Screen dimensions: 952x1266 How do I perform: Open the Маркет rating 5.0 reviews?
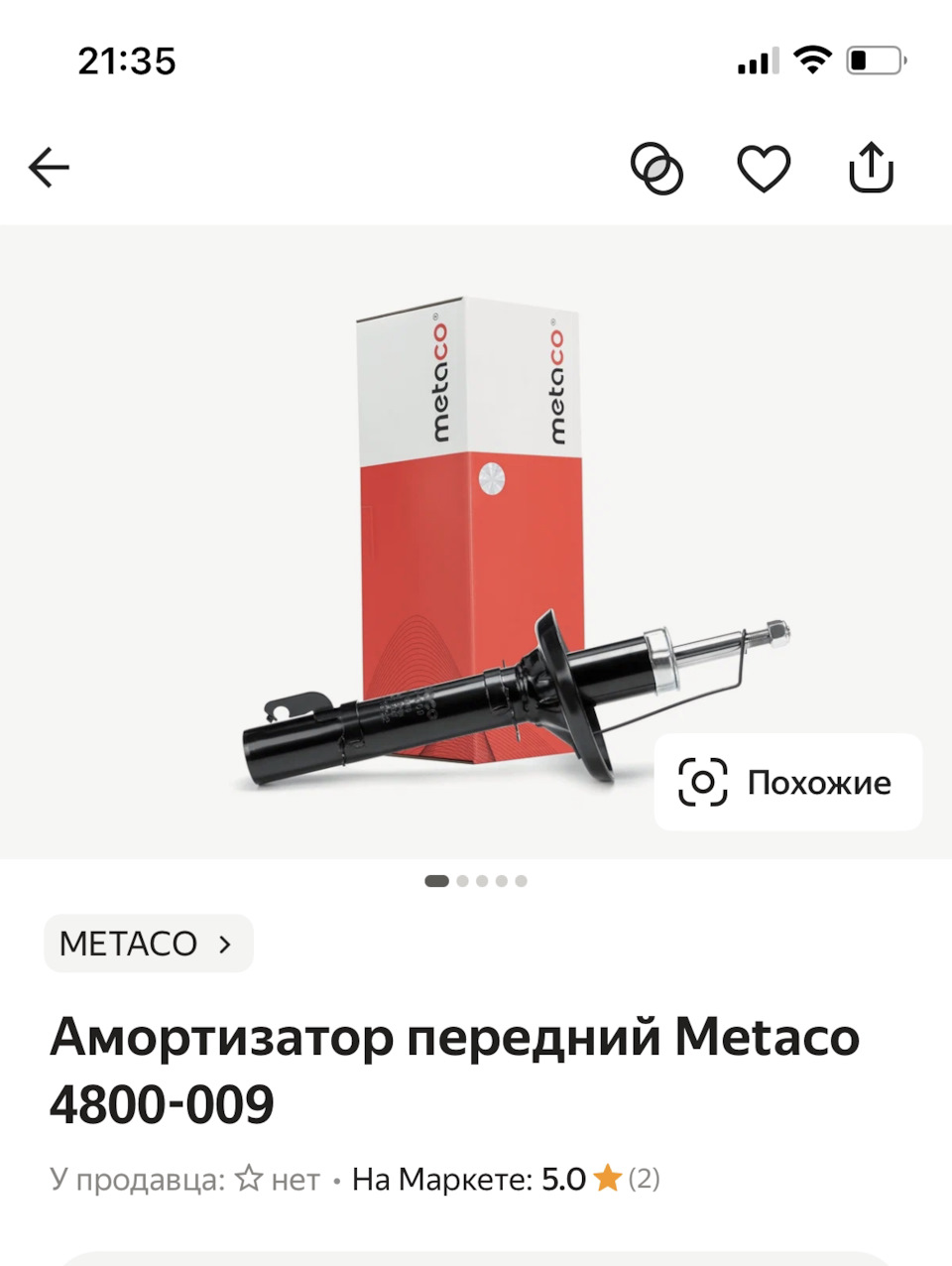[507, 1179]
